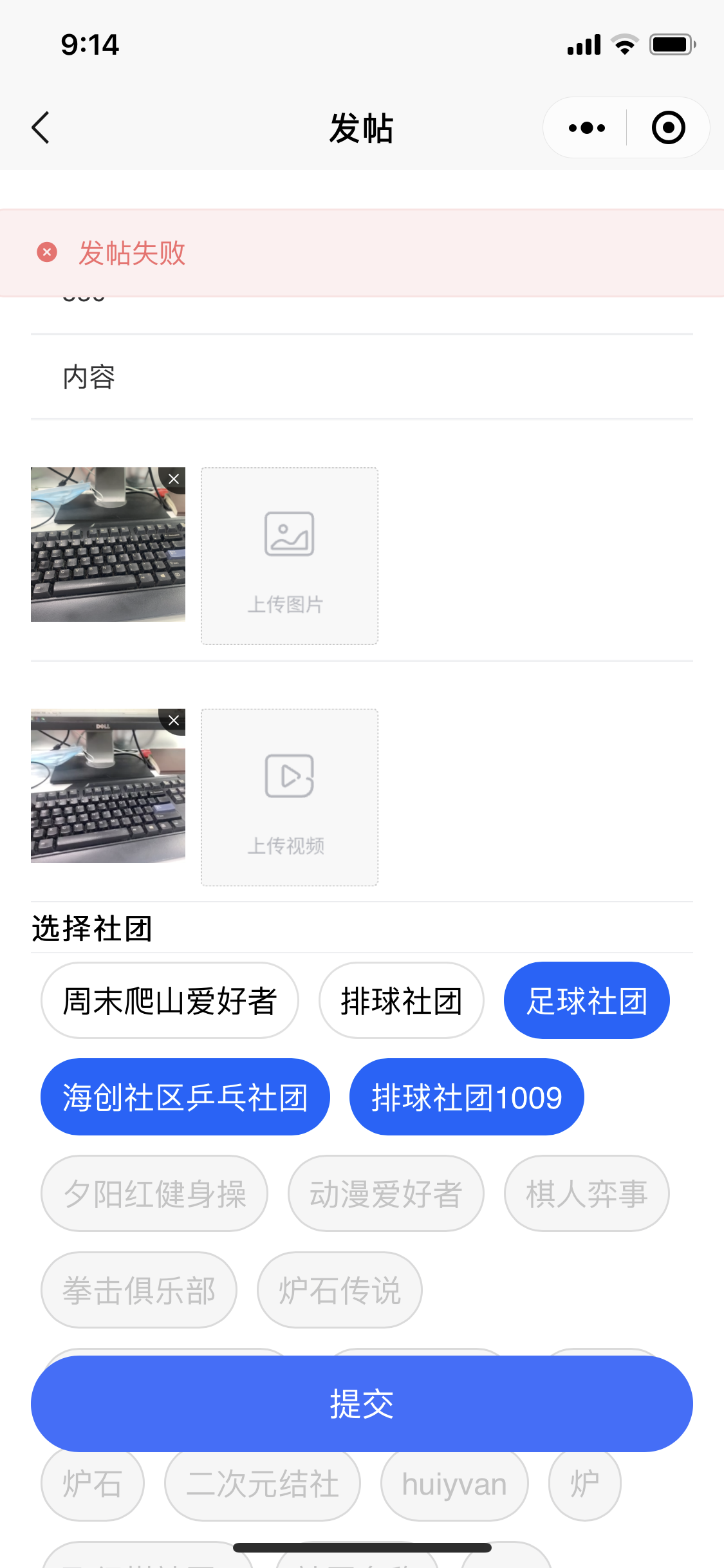
Task: Go back from the 发帖 page
Action: pyautogui.click(x=41, y=127)
